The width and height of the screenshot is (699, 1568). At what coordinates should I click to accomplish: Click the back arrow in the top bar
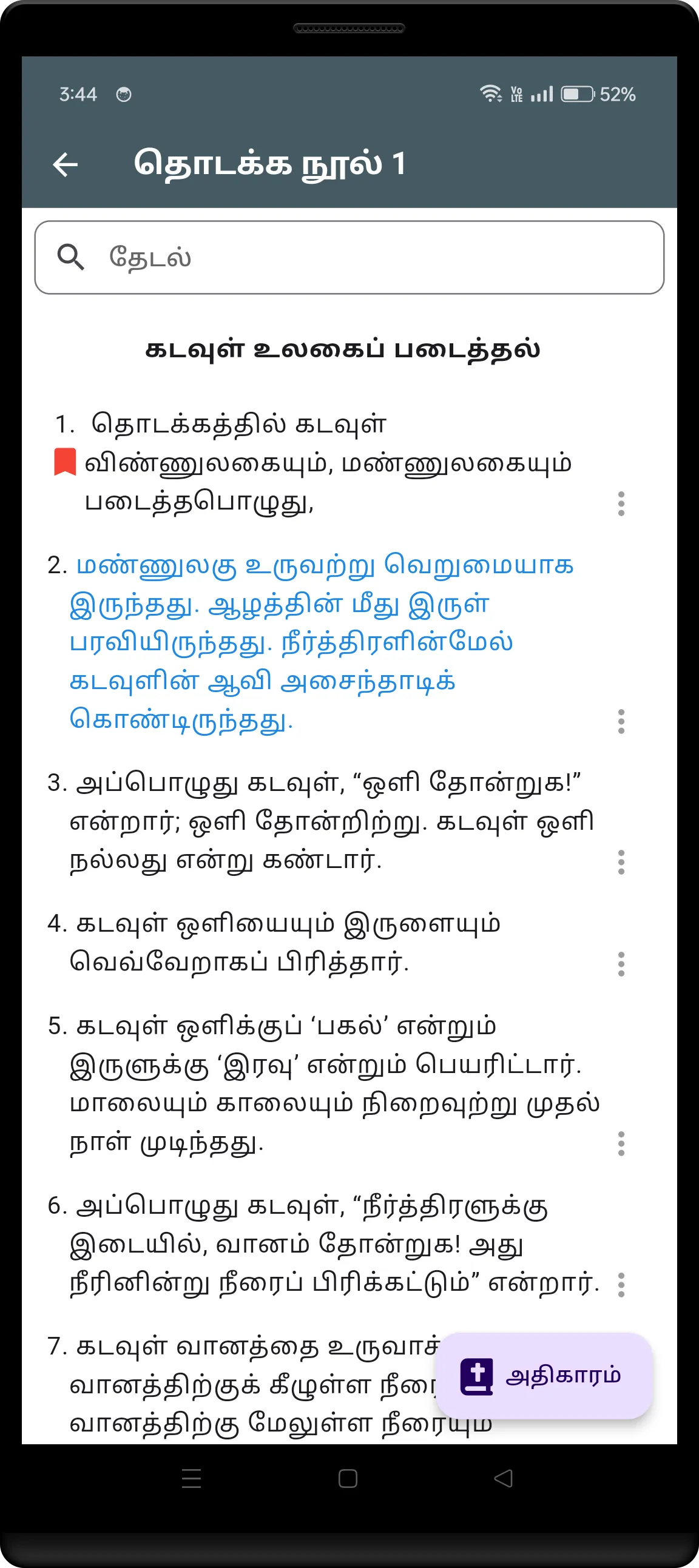click(67, 164)
